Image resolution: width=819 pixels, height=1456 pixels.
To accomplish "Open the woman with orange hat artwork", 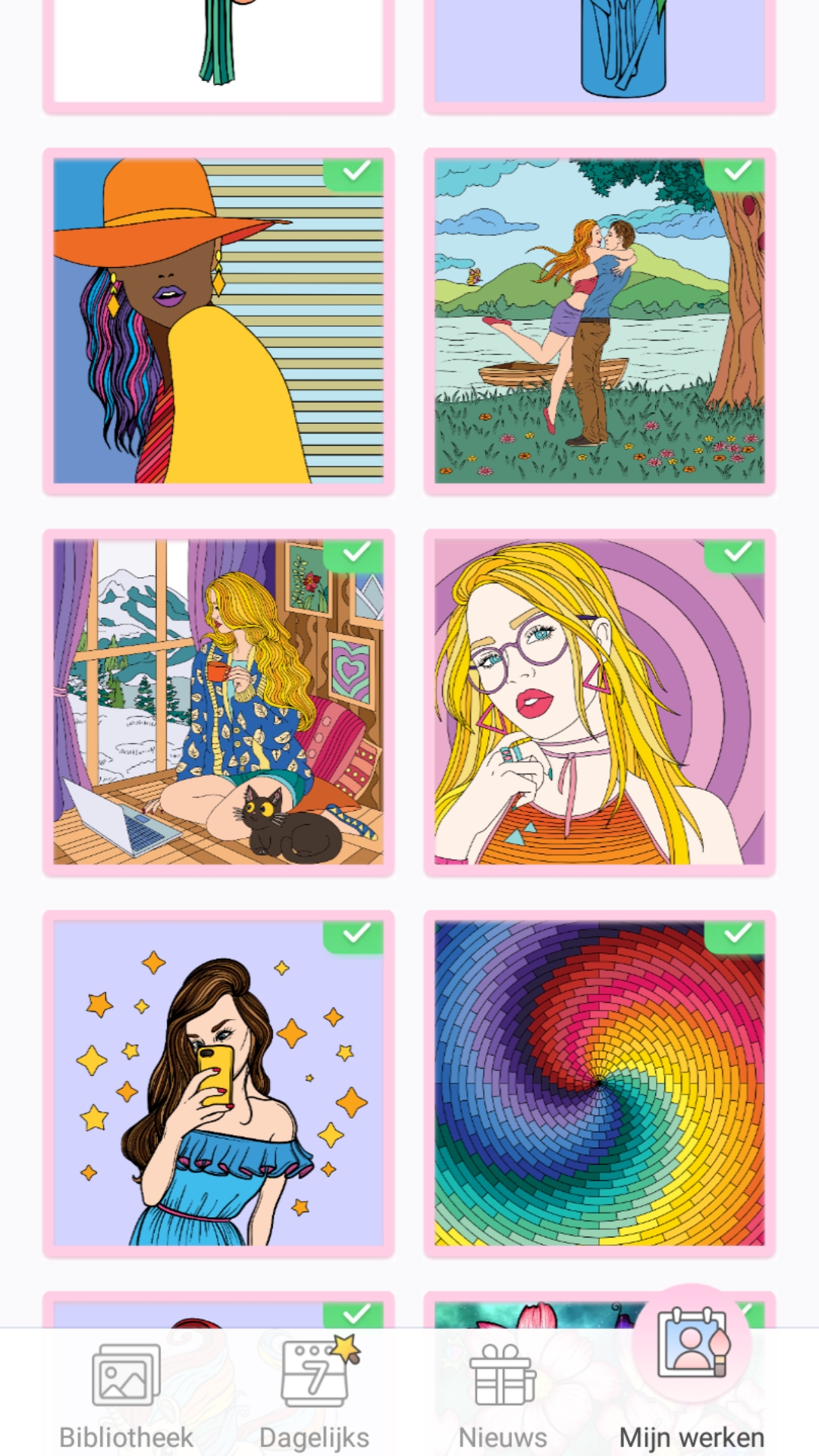I will 218,322.
